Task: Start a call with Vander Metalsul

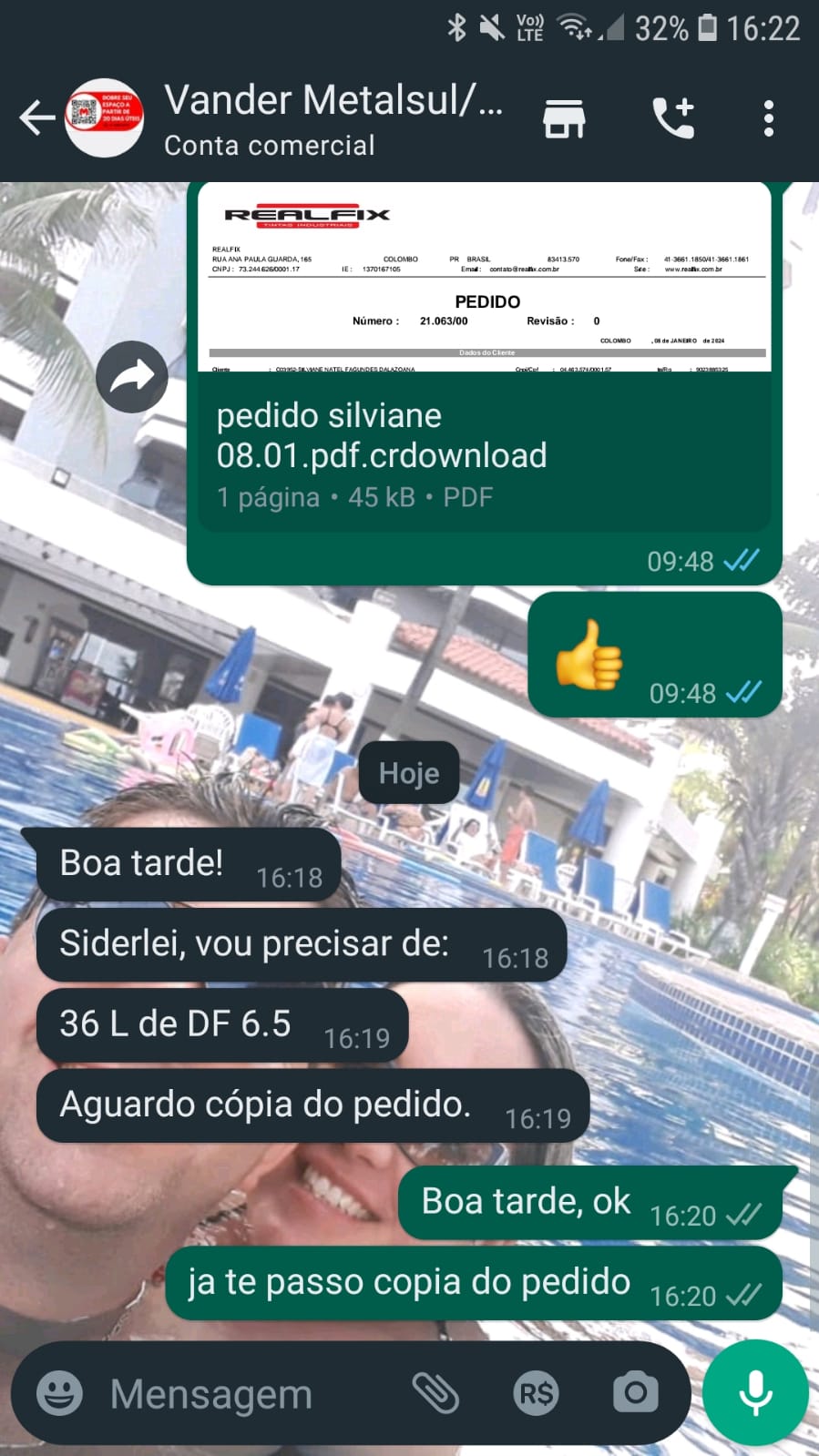Action: click(x=674, y=118)
